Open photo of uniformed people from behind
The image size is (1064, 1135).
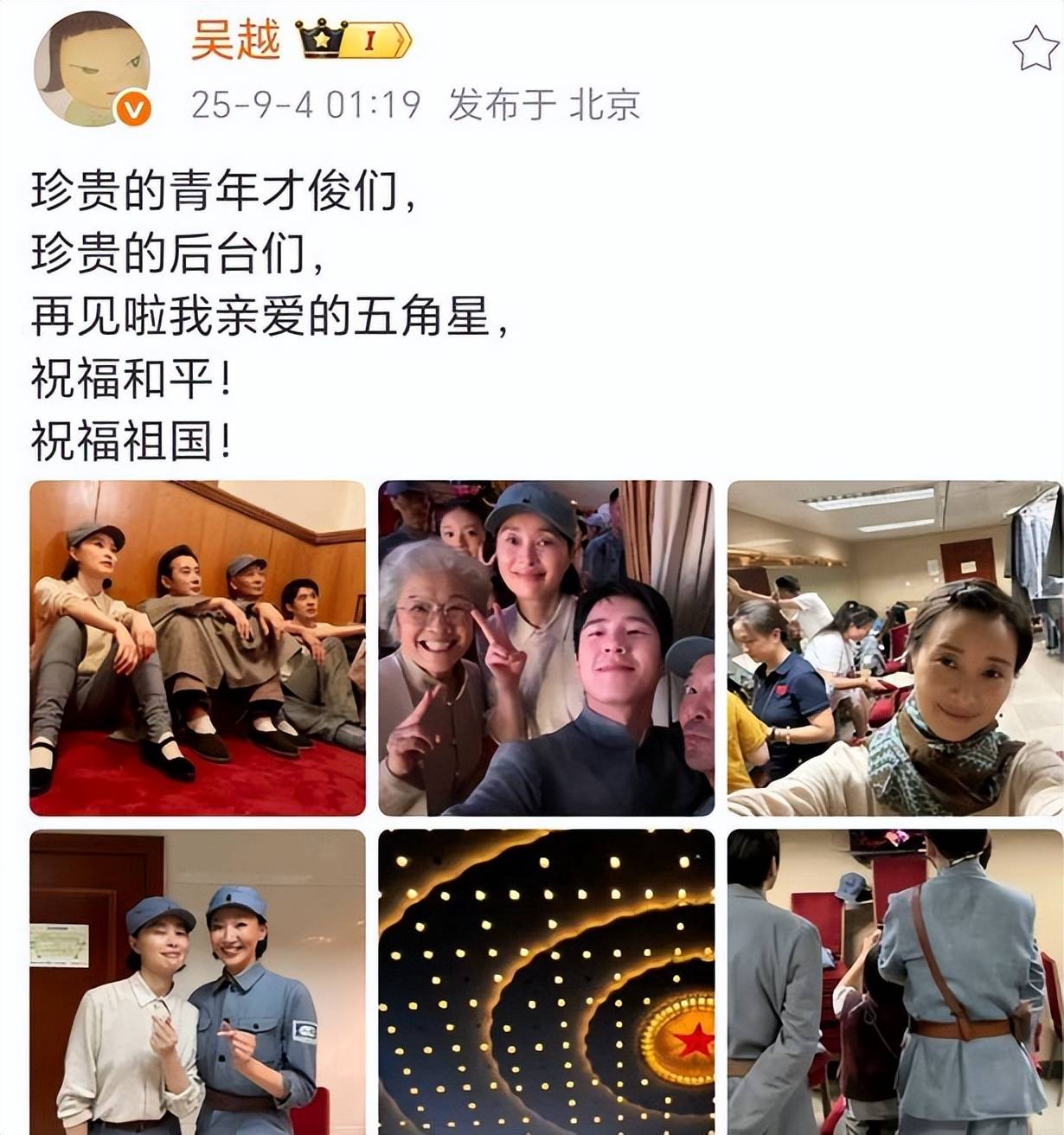[894, 982]
